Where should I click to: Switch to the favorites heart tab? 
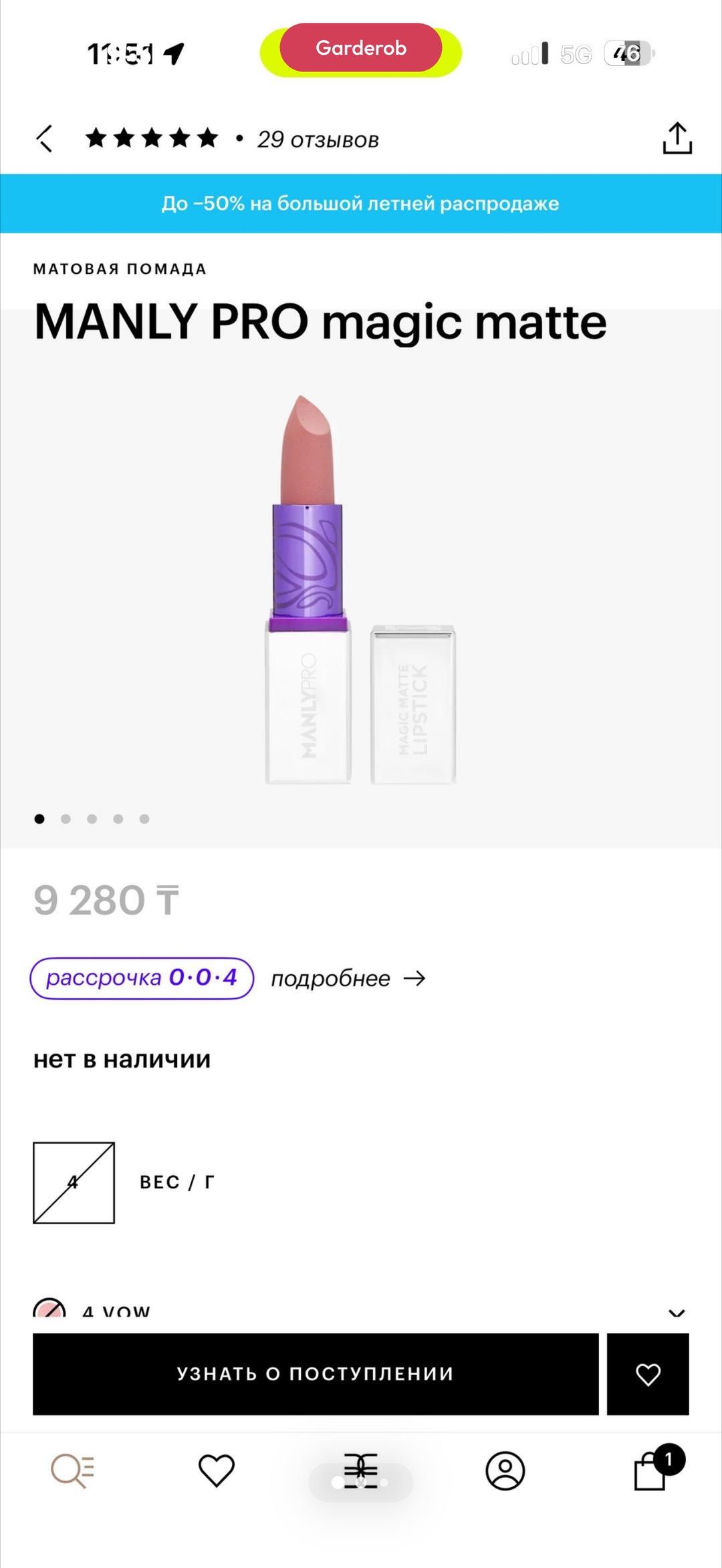(x=217, y=1470)
